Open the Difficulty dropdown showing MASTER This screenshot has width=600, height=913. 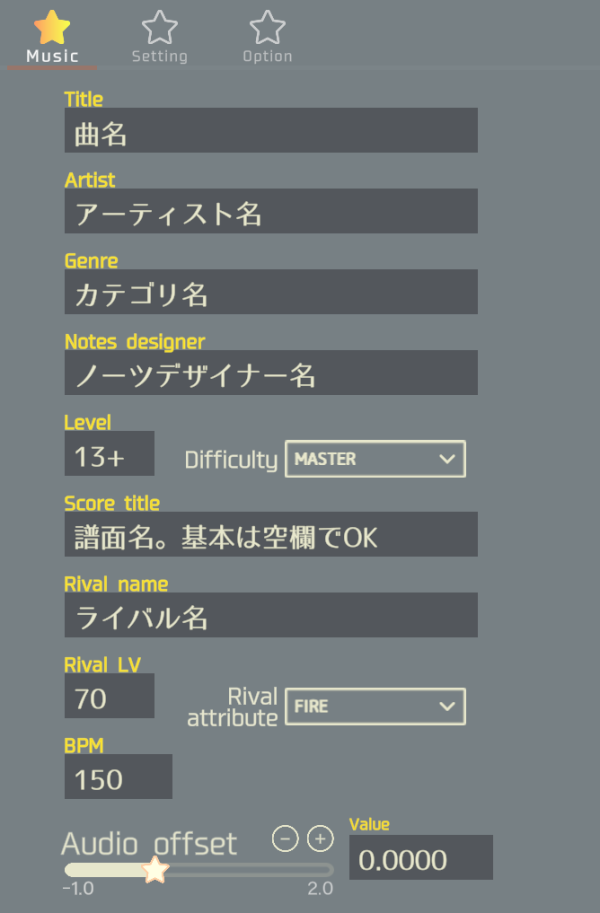coord(375,459)
